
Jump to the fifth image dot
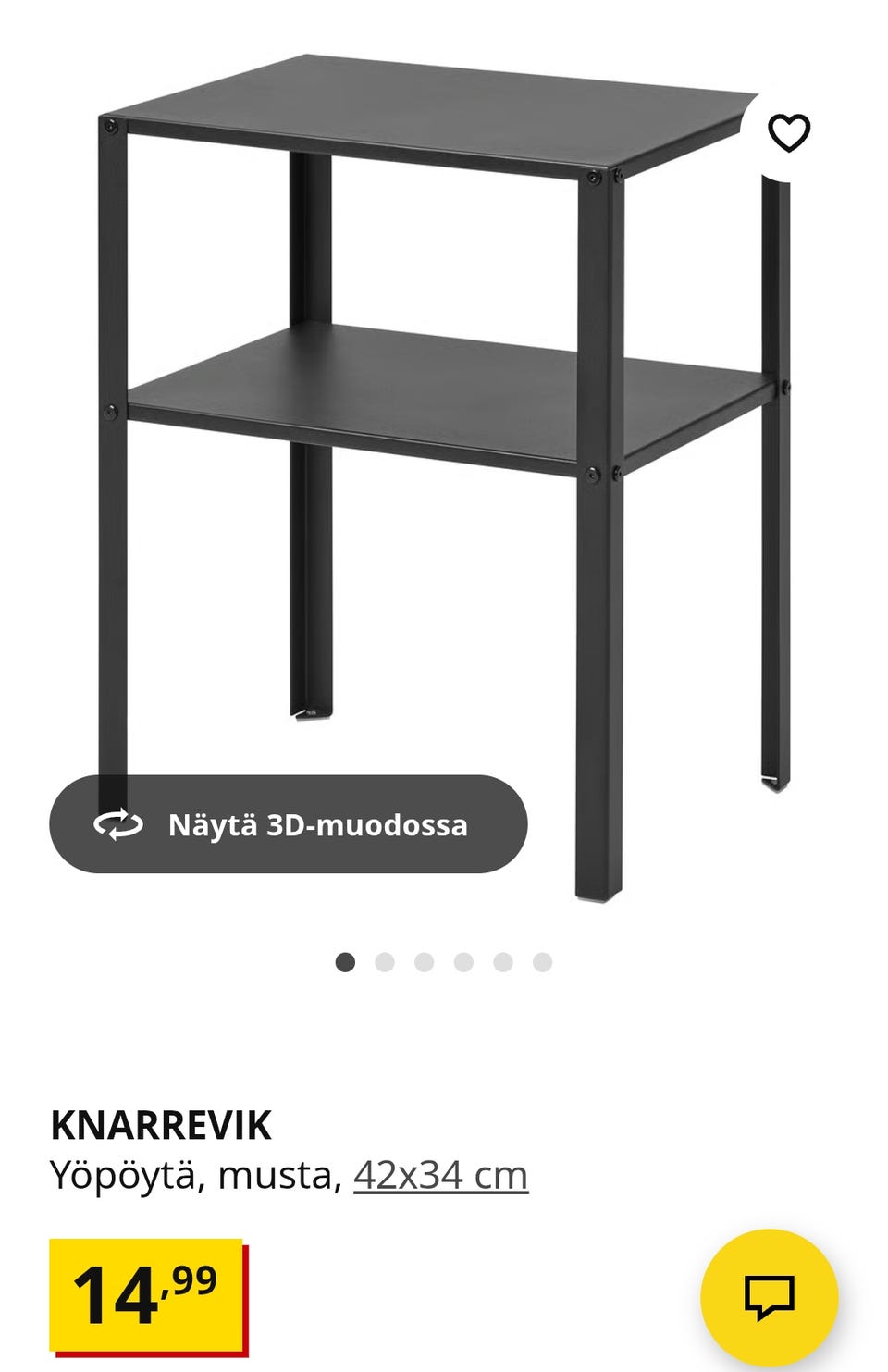[x=502, y=962]
